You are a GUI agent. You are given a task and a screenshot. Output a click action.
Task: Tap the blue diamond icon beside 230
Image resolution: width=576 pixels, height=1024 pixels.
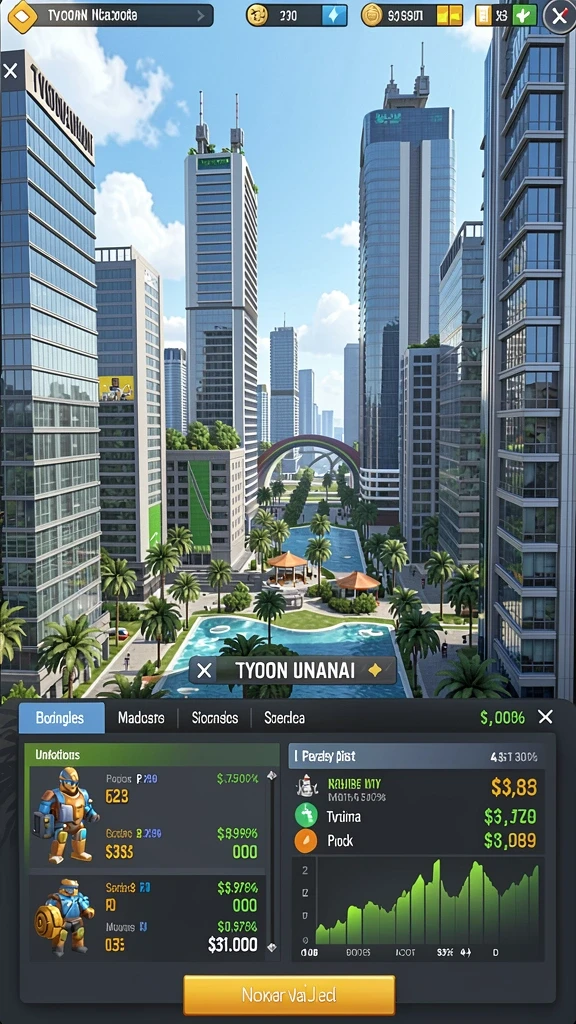coord(336,15)
